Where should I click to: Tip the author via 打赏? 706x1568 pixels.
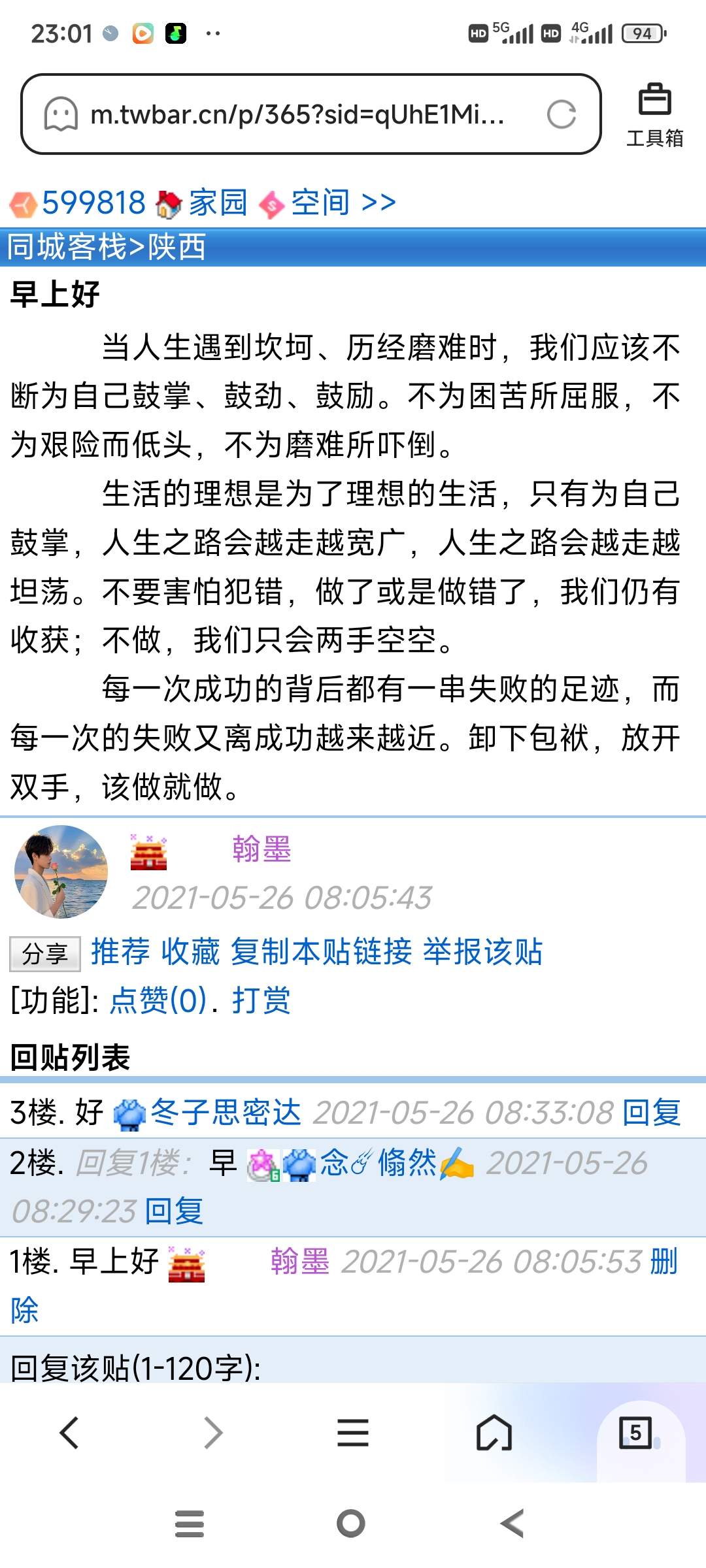pyautogui.click(x=261, y=1000)
